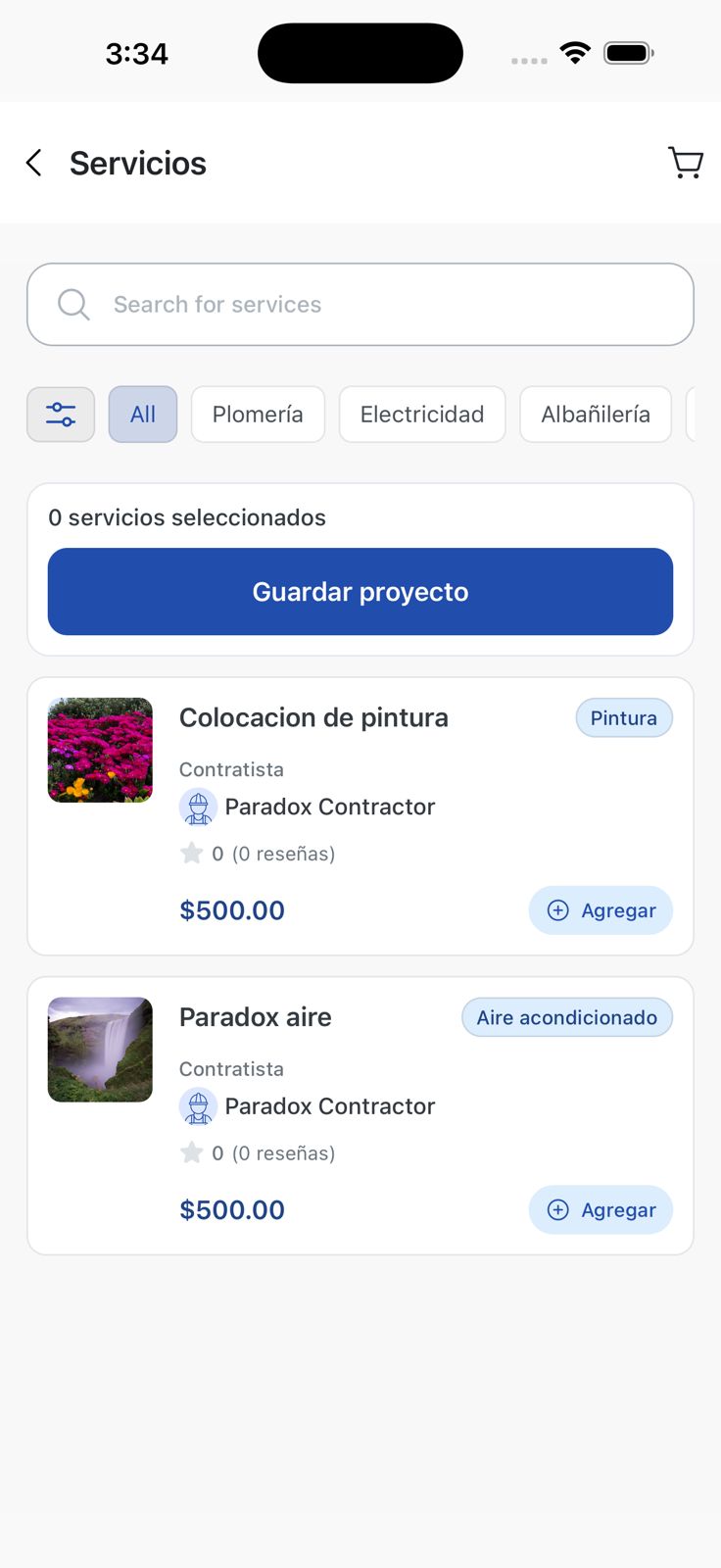Screen dimensions: 721x1568
Task: Toggle the Electricidad filter chip
Action: point(422,414)
